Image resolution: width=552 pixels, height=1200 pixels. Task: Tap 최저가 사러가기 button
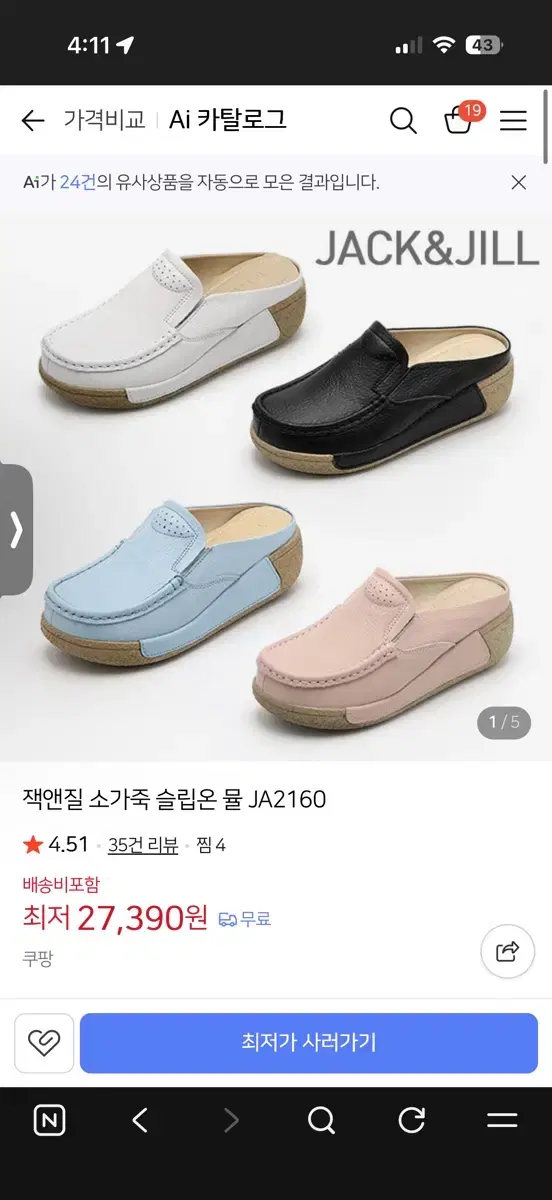[309, 1043]
